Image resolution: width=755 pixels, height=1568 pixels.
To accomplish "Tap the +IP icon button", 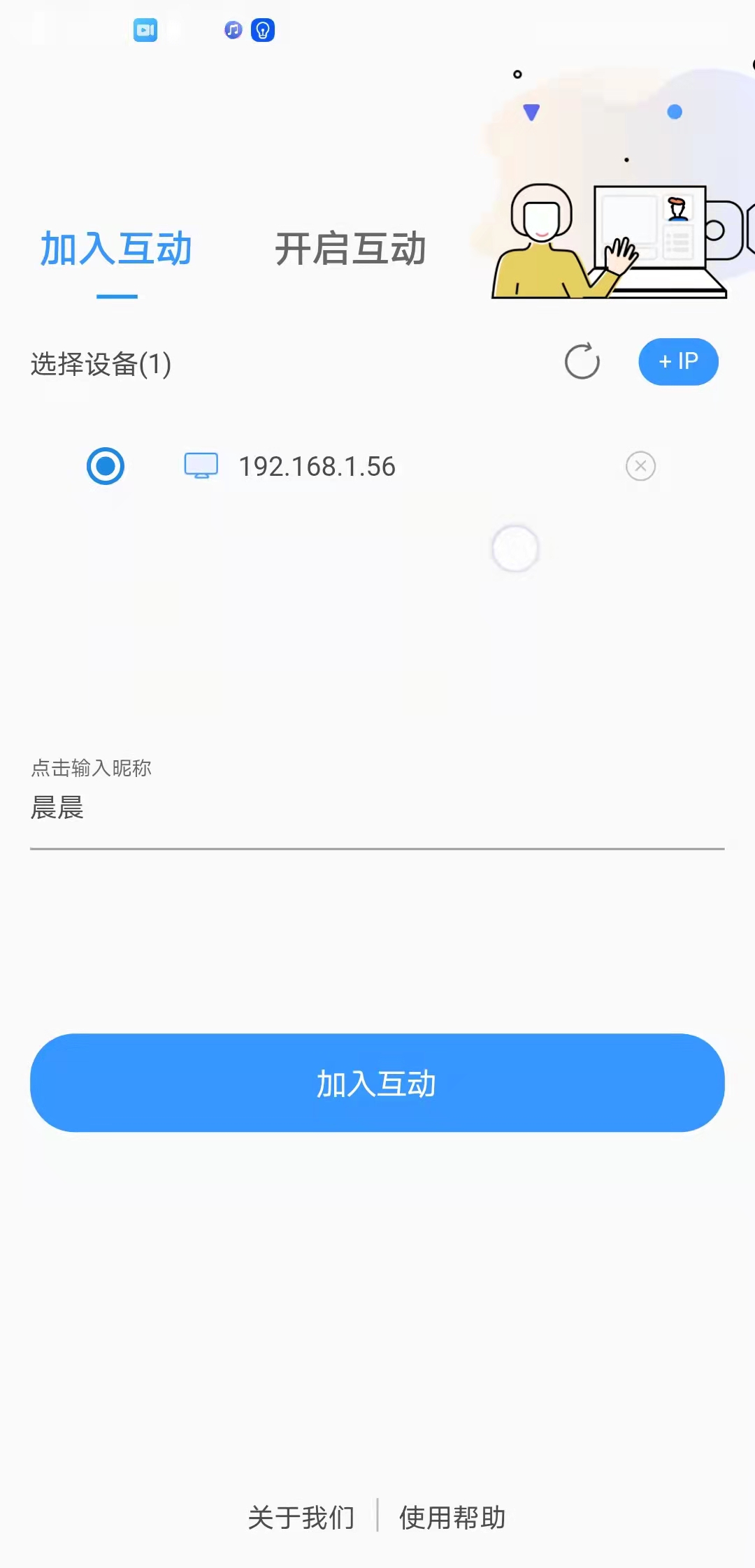I will pos(677,362).
